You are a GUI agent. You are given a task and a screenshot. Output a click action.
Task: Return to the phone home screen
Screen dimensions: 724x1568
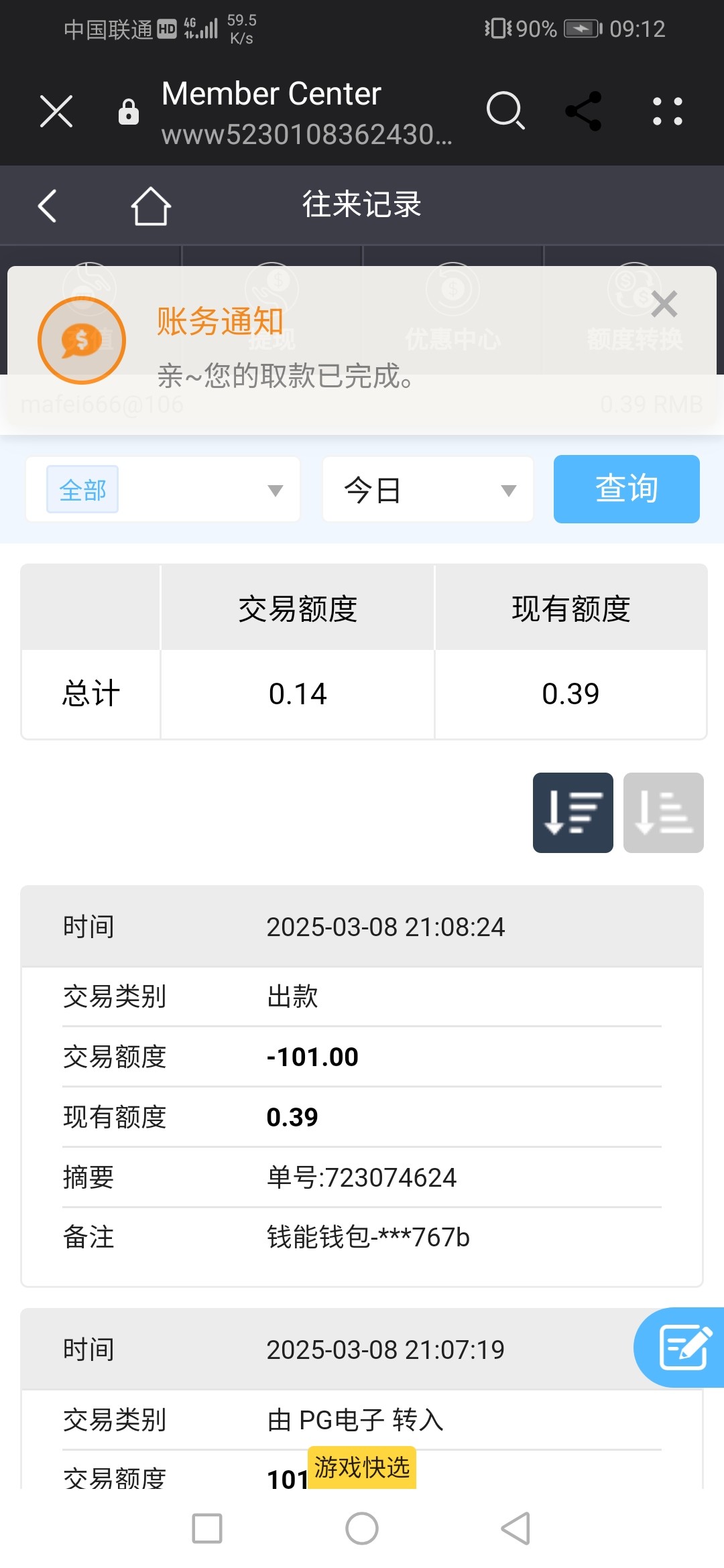[x=362, y=1528]
